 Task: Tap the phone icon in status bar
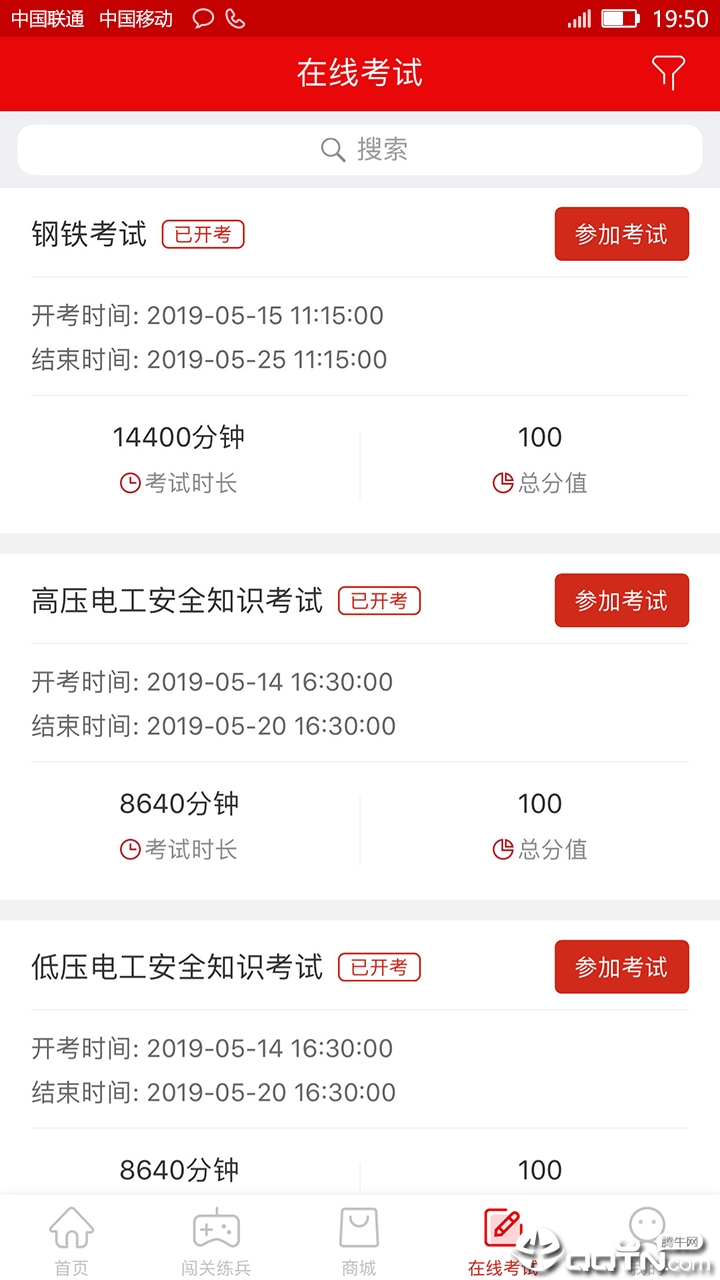pos(235,17)
